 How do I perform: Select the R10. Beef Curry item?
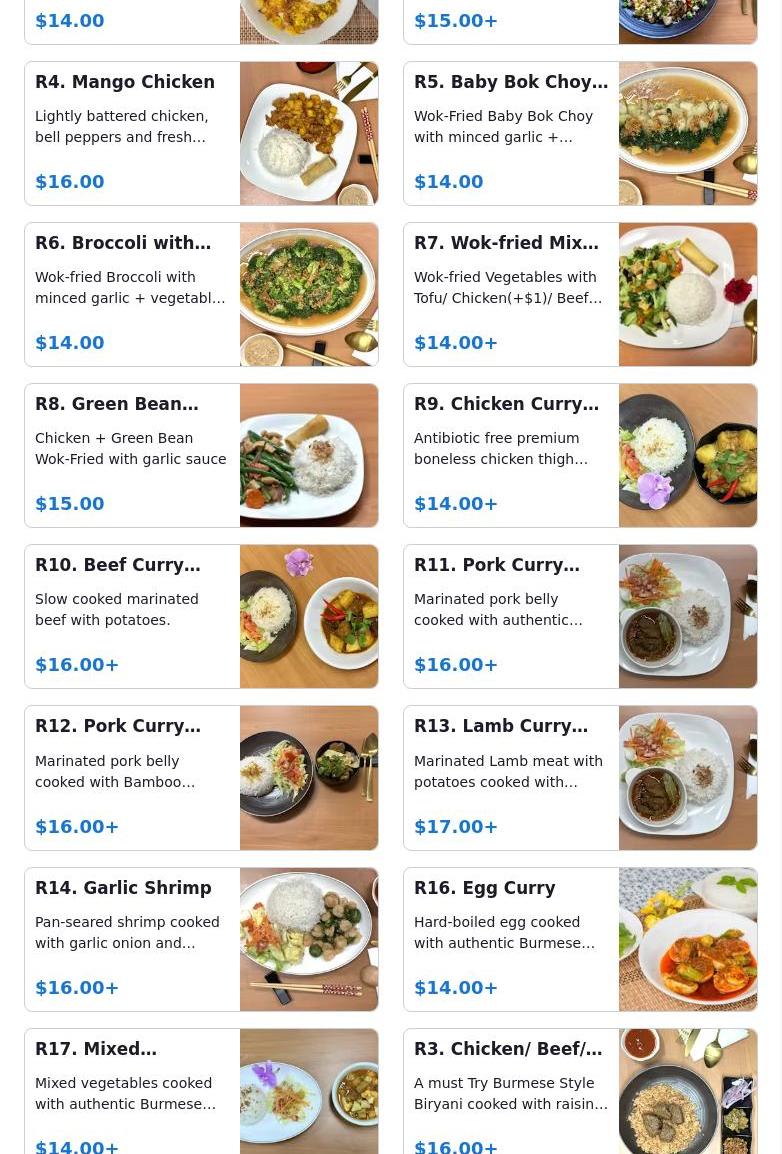201,616
